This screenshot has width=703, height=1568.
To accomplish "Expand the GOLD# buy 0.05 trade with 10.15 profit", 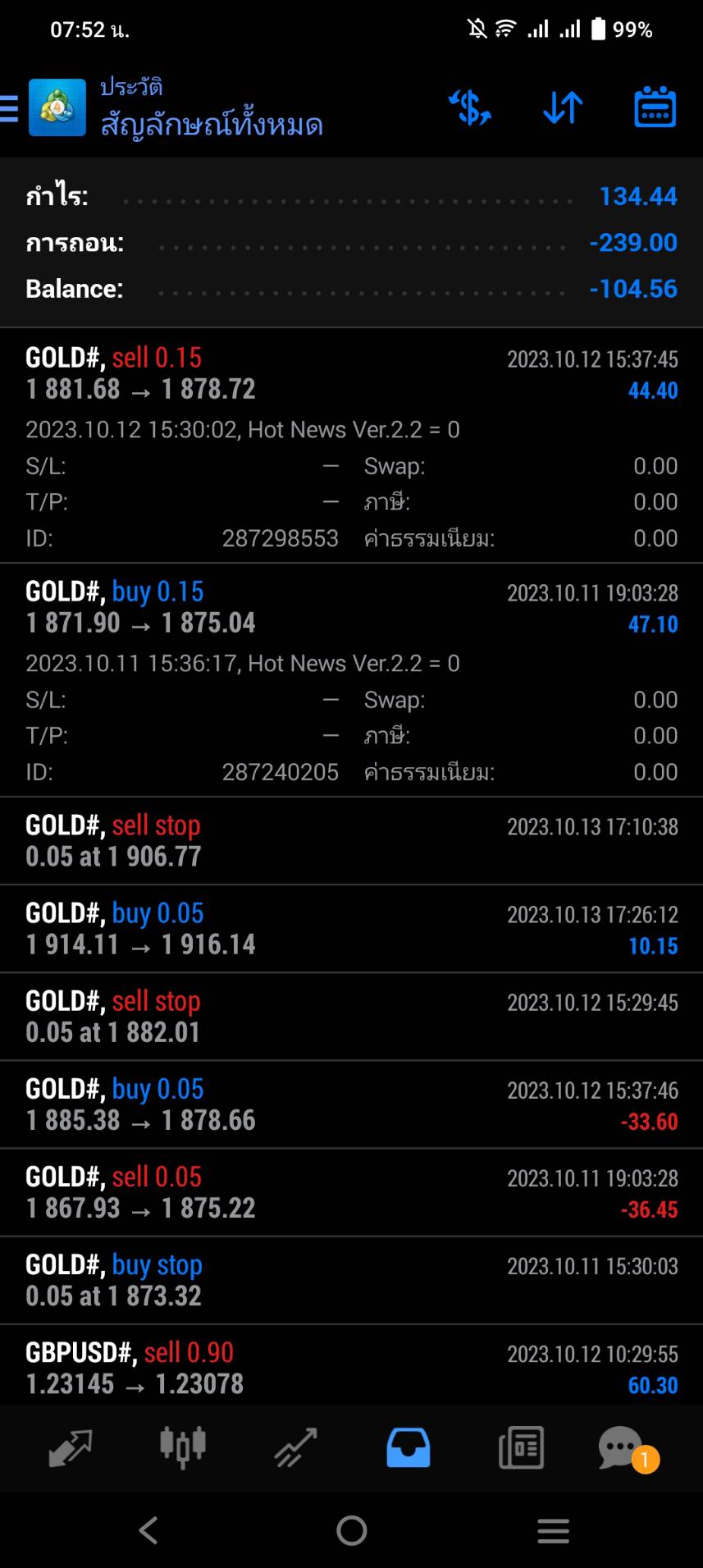I will click(x=351, y=929).
